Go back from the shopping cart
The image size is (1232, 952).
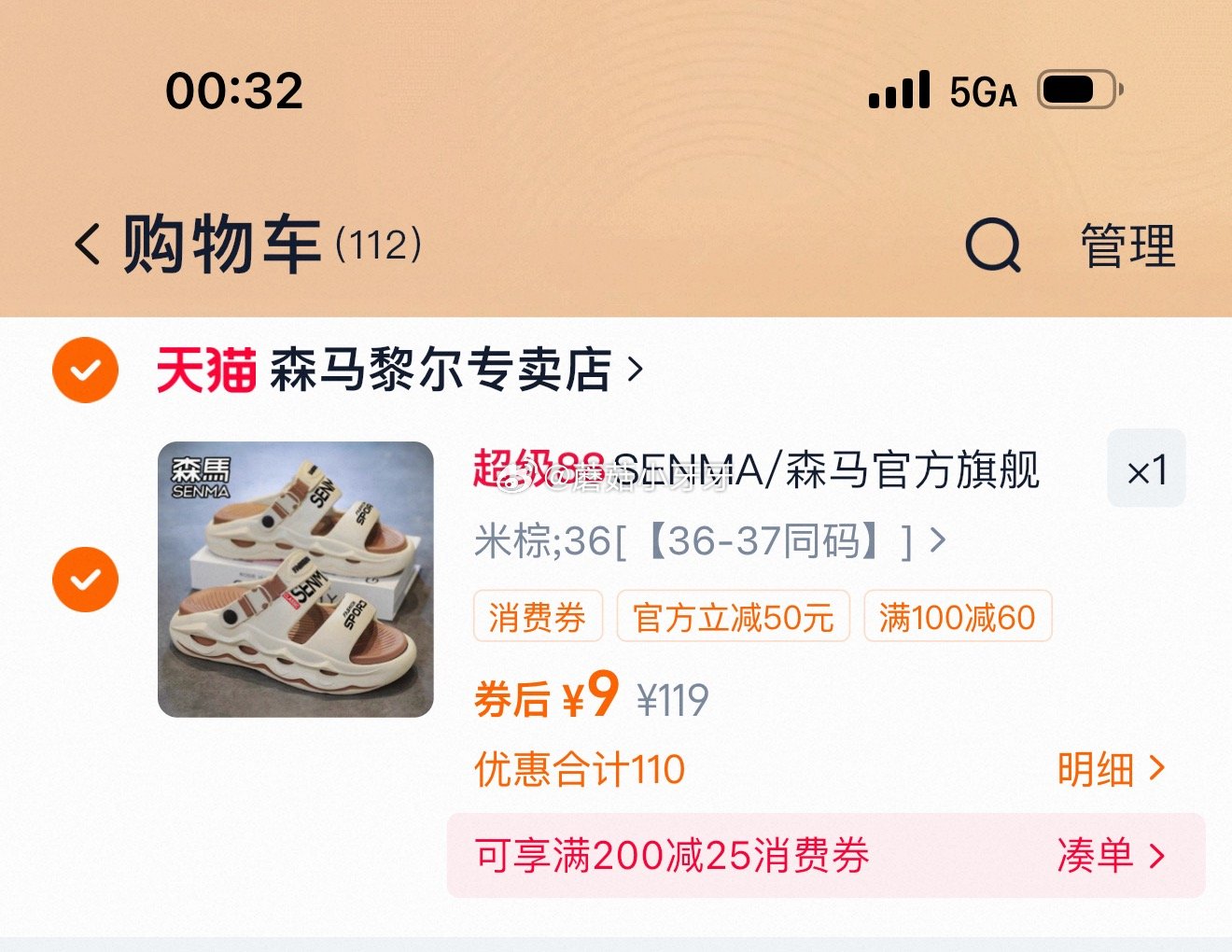tap(88, 245)
